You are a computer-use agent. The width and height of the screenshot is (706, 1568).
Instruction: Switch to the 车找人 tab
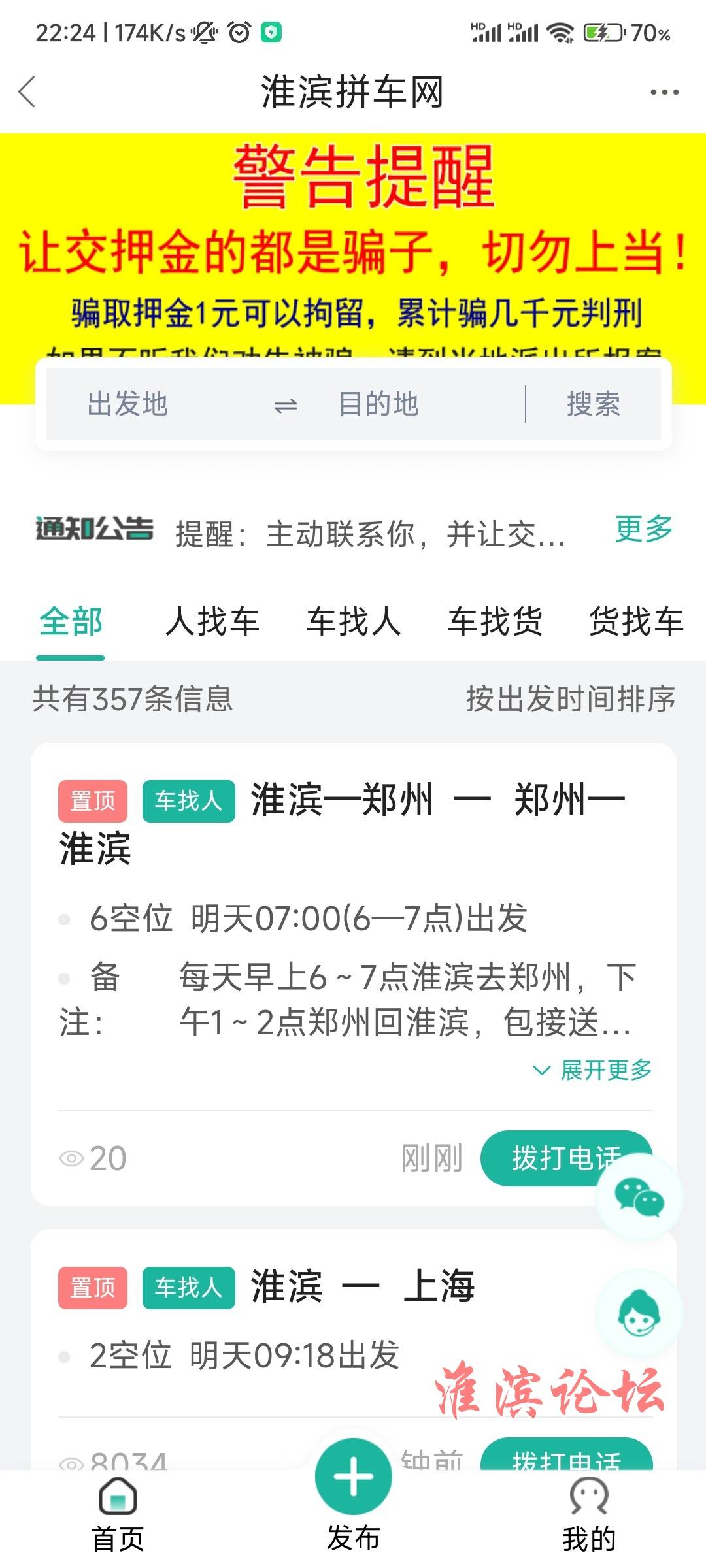(354, 621)
